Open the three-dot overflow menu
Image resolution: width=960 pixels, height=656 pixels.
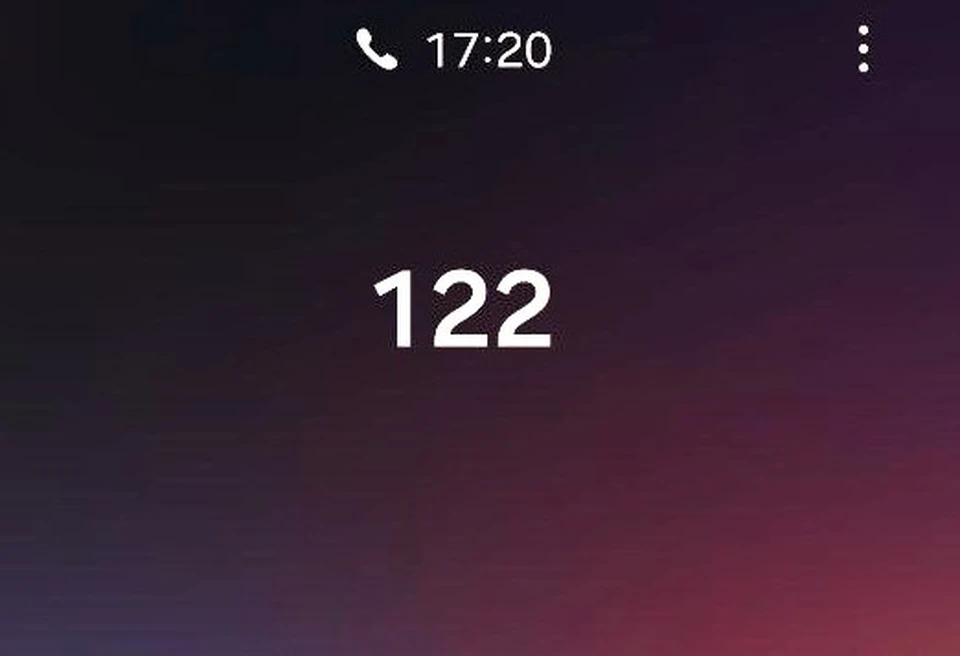tap(863, 49)
